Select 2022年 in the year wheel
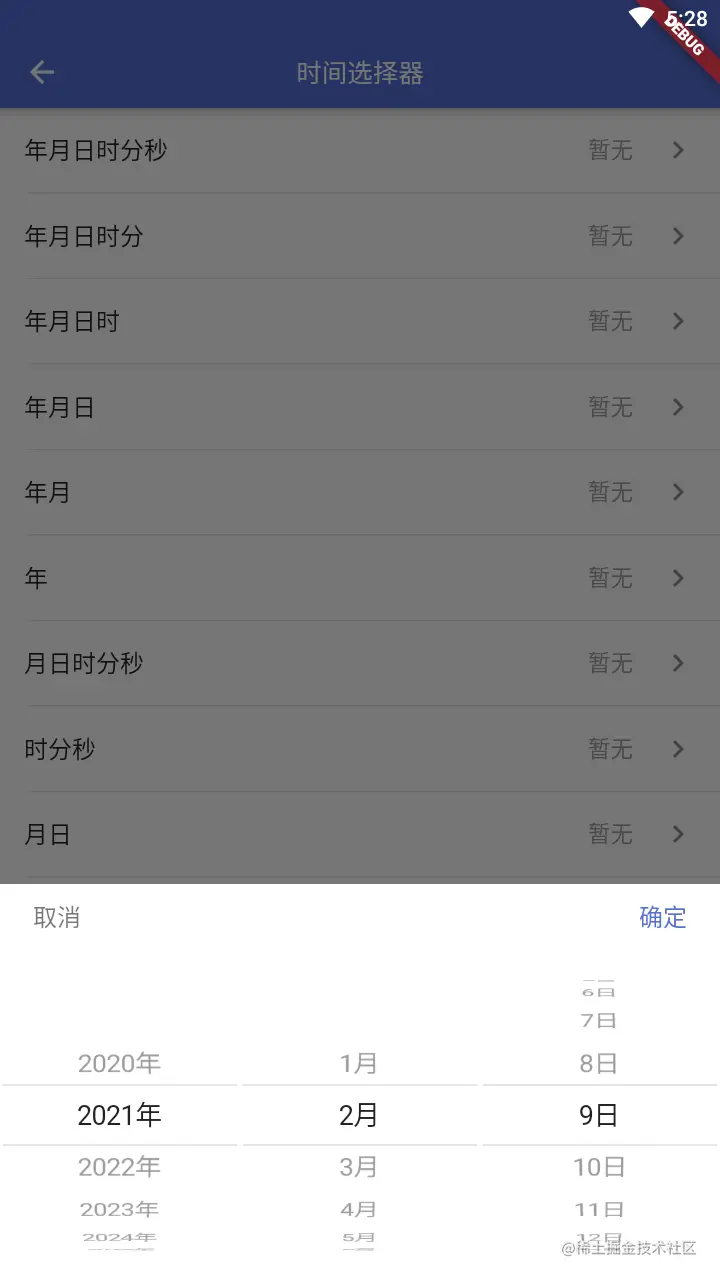 pos(119,1167)
